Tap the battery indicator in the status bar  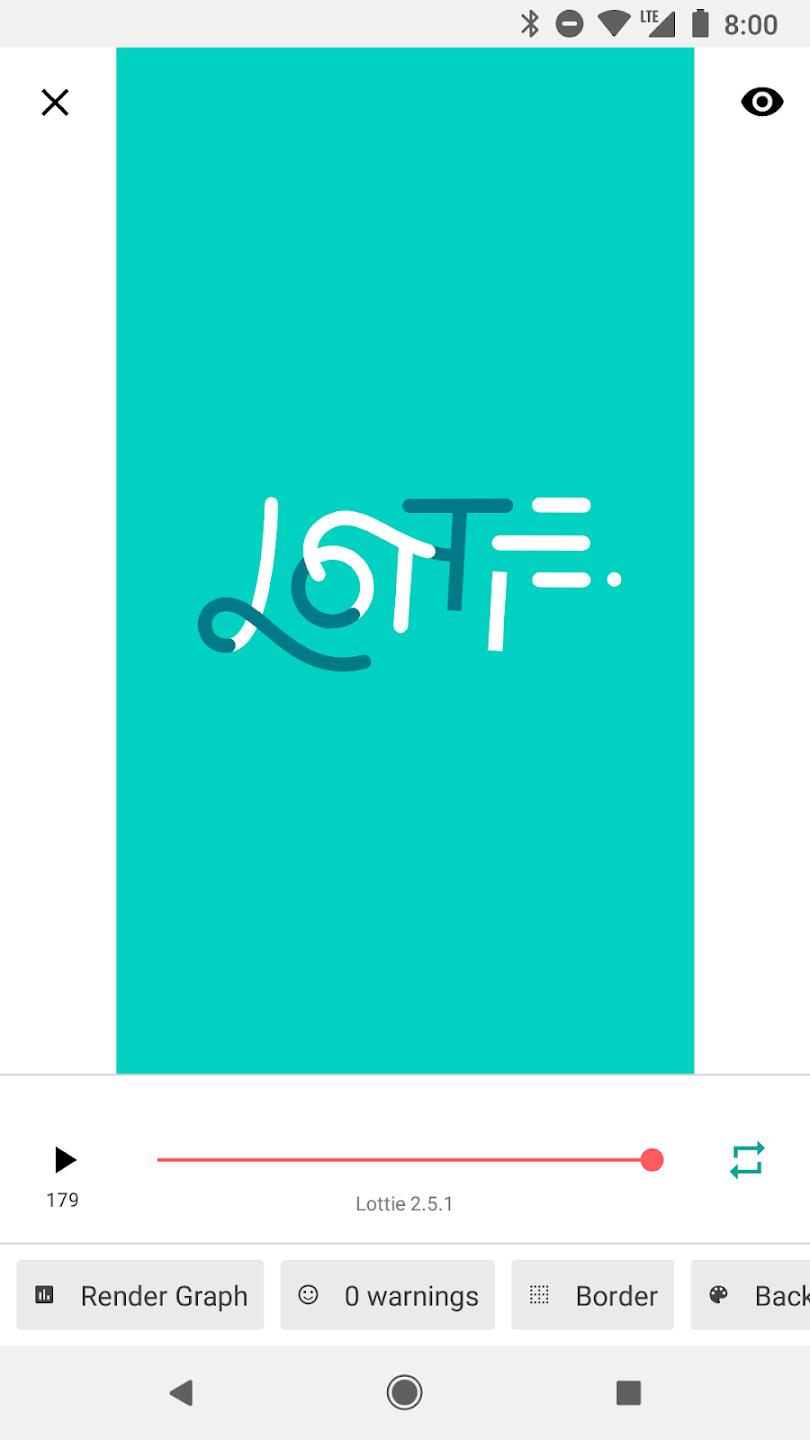[x=695, y=24]
